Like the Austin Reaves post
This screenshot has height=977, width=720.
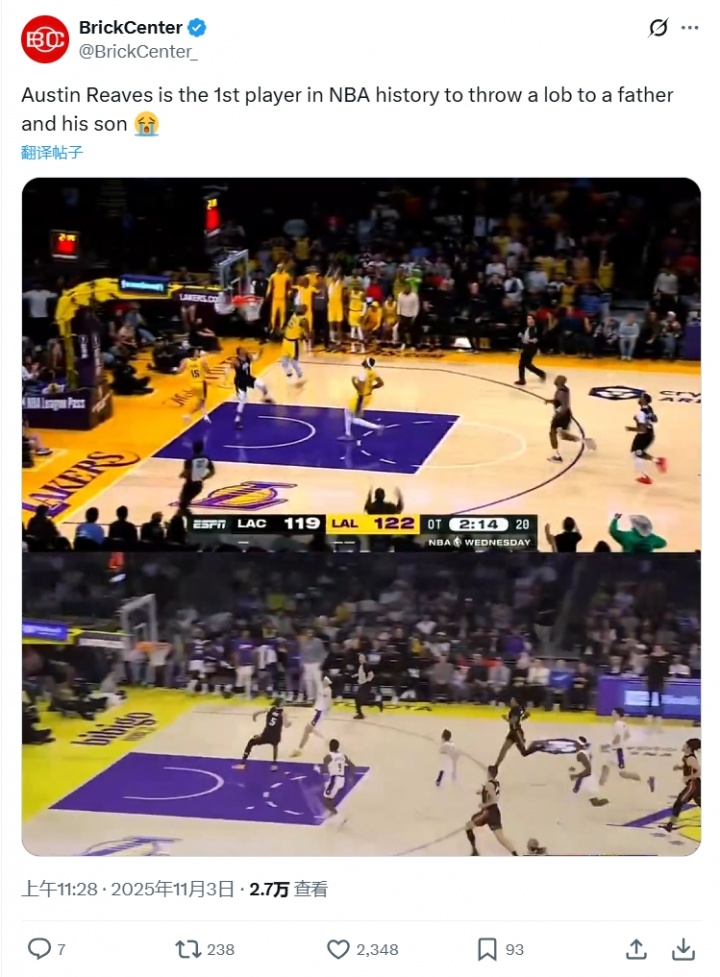(x=339, y=948)
